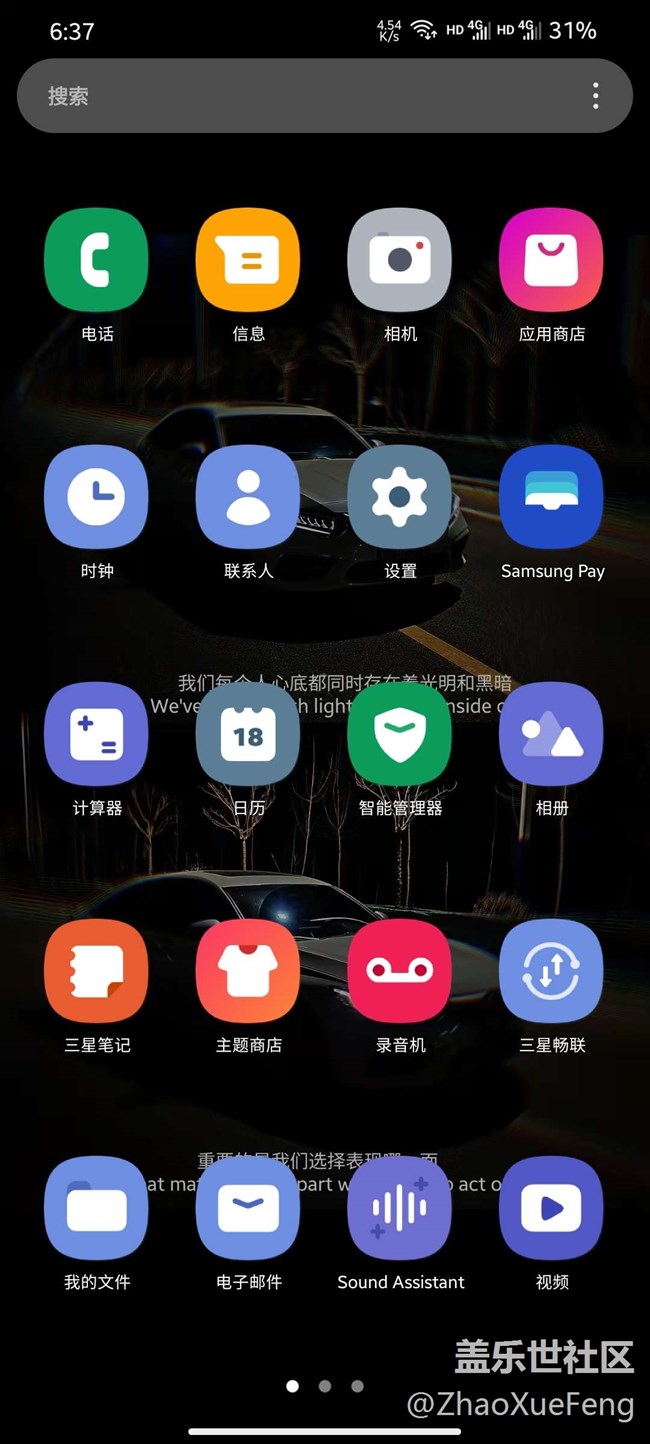Open the 相机 camera app
This screenshot has width=650, height=1444.
click(x=400, y=260)
